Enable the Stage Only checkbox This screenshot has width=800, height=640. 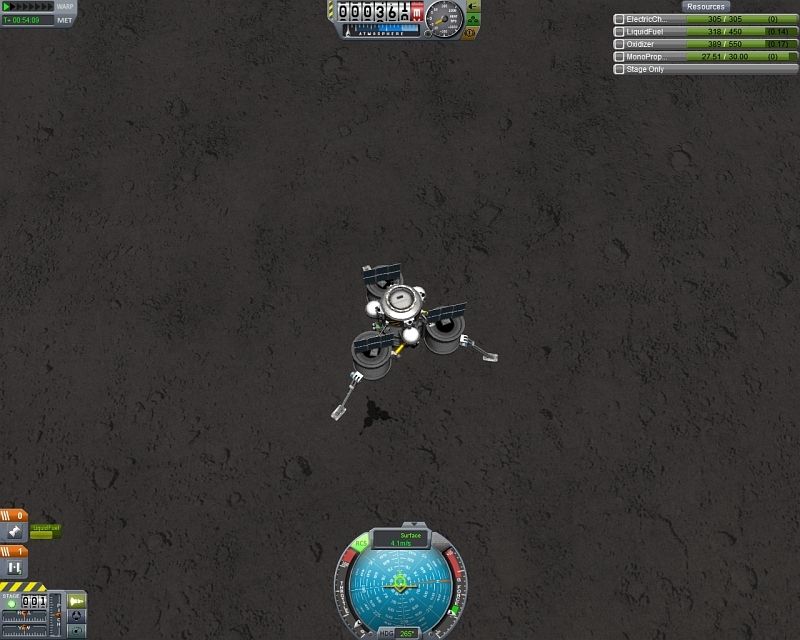[619, 70]
